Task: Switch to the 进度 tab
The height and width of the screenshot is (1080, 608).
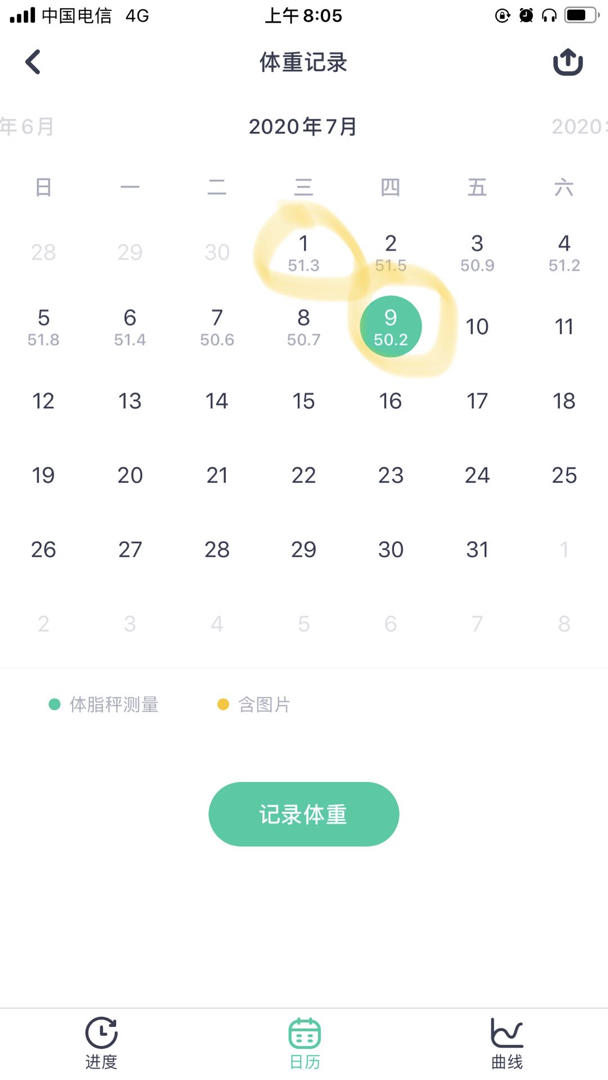Action: [x=101, y=1042]
